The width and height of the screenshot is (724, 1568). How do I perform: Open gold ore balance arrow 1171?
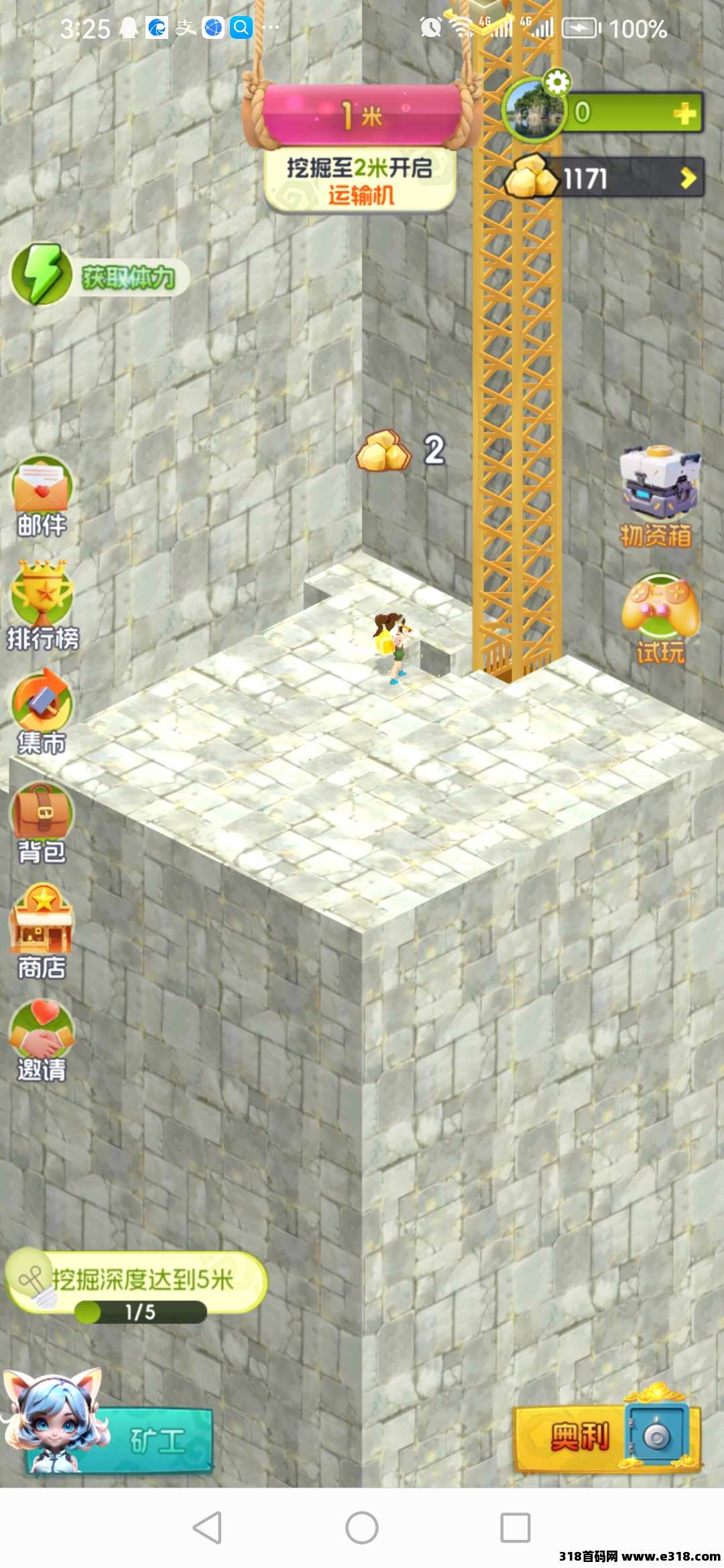[688, 178]
